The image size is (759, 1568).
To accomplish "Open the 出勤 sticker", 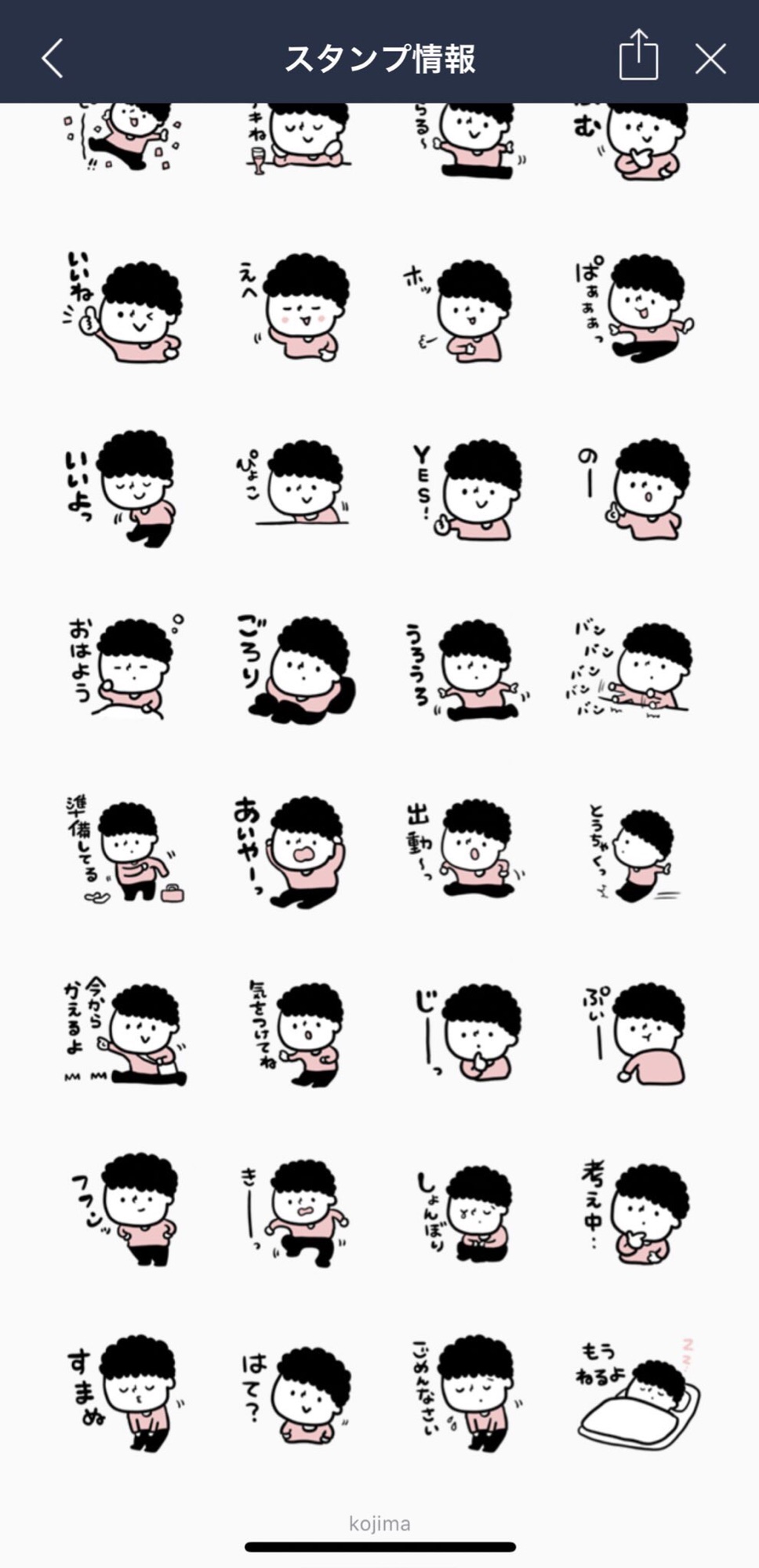I will click(x=467, y=848).
